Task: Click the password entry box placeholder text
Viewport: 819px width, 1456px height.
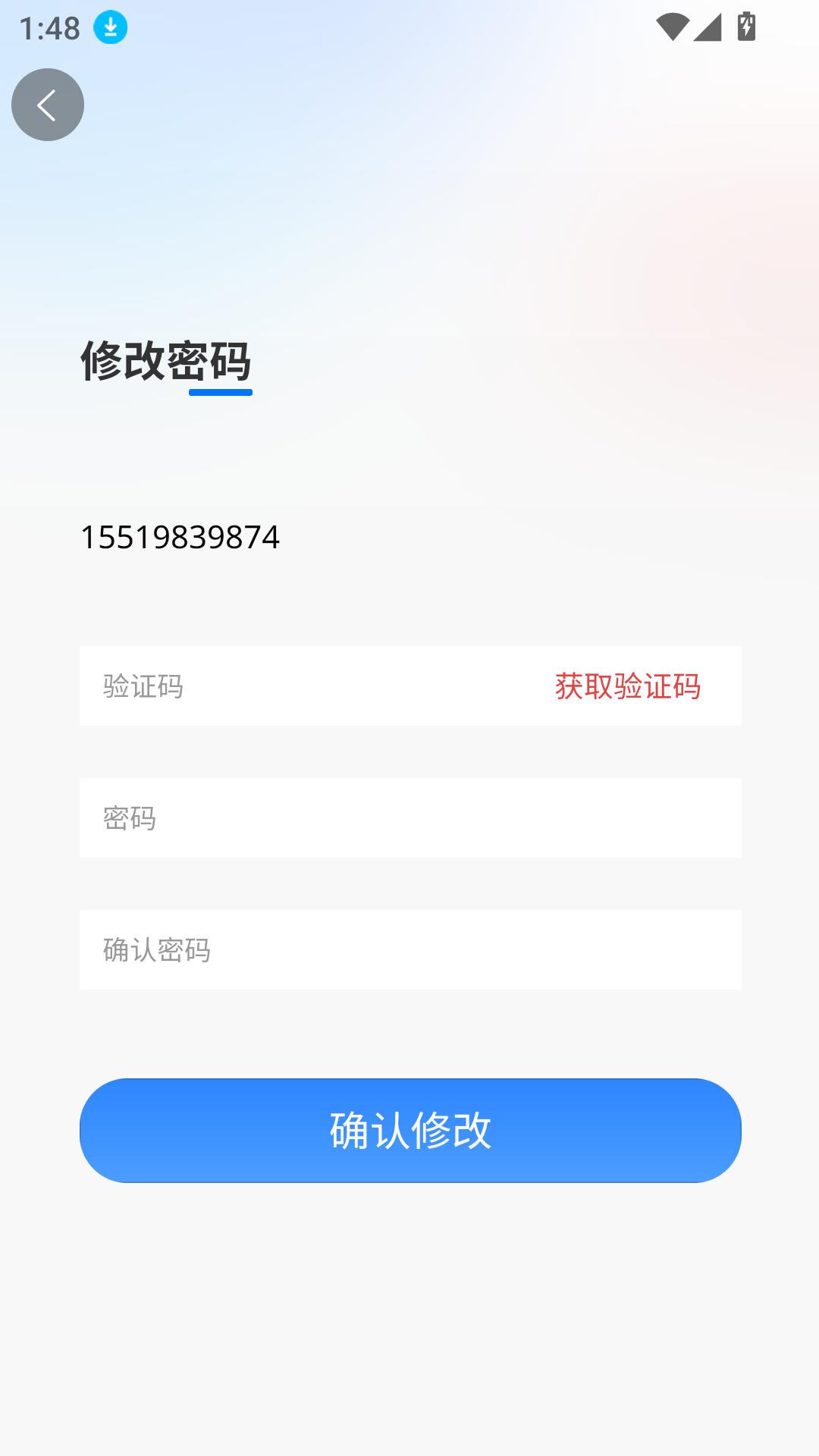Action: pyautogui.click(x=130, y=818)
